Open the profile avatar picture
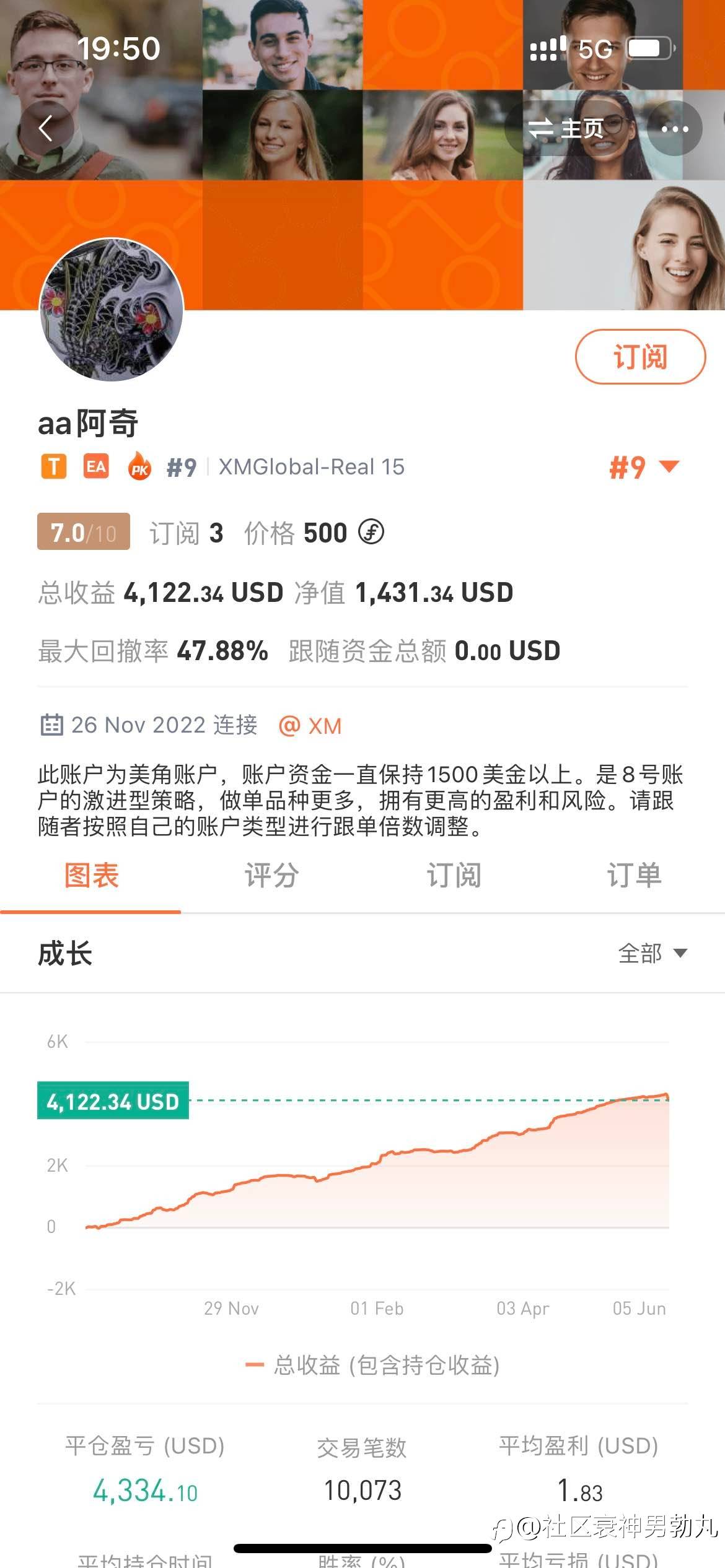 [x=112, y=310]
